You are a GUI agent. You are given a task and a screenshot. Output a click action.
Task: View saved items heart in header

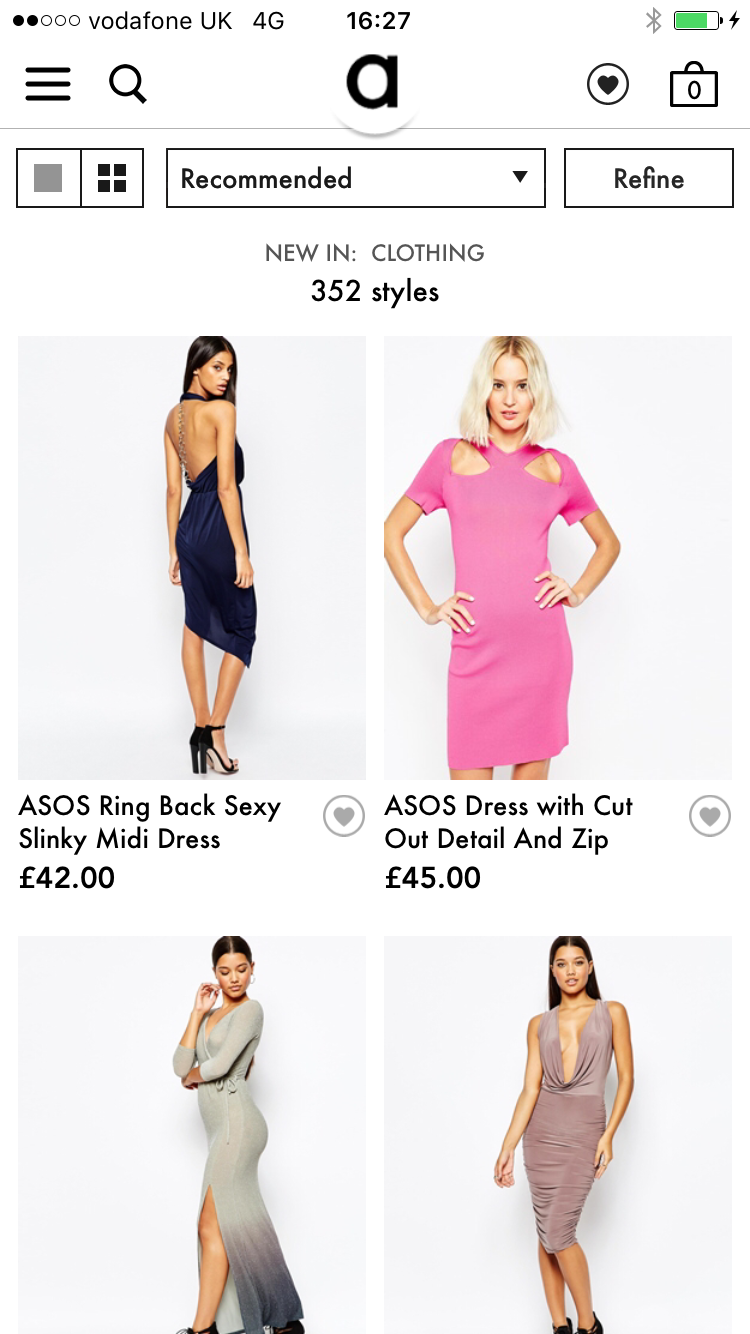[608, 84]
